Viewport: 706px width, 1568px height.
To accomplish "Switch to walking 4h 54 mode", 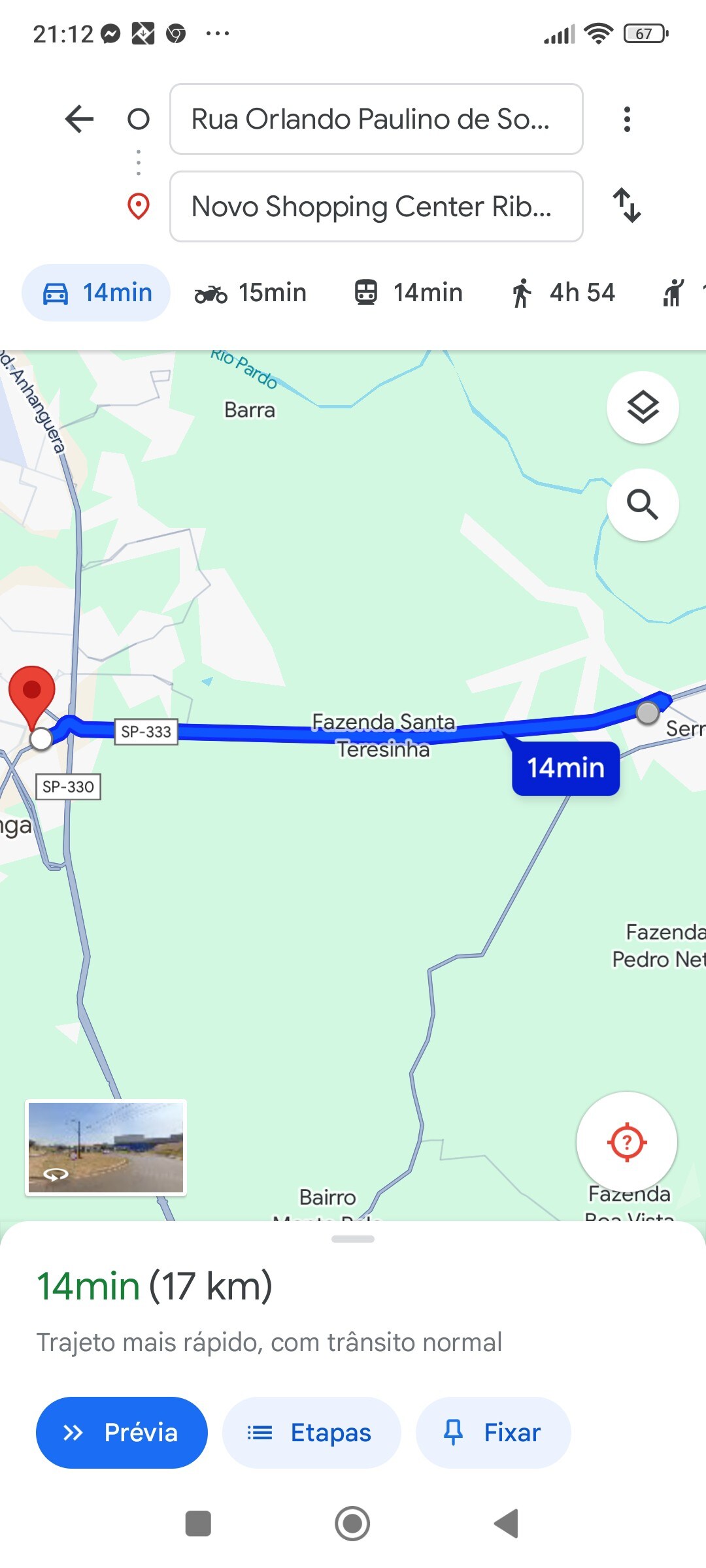I will coord(563,293).
